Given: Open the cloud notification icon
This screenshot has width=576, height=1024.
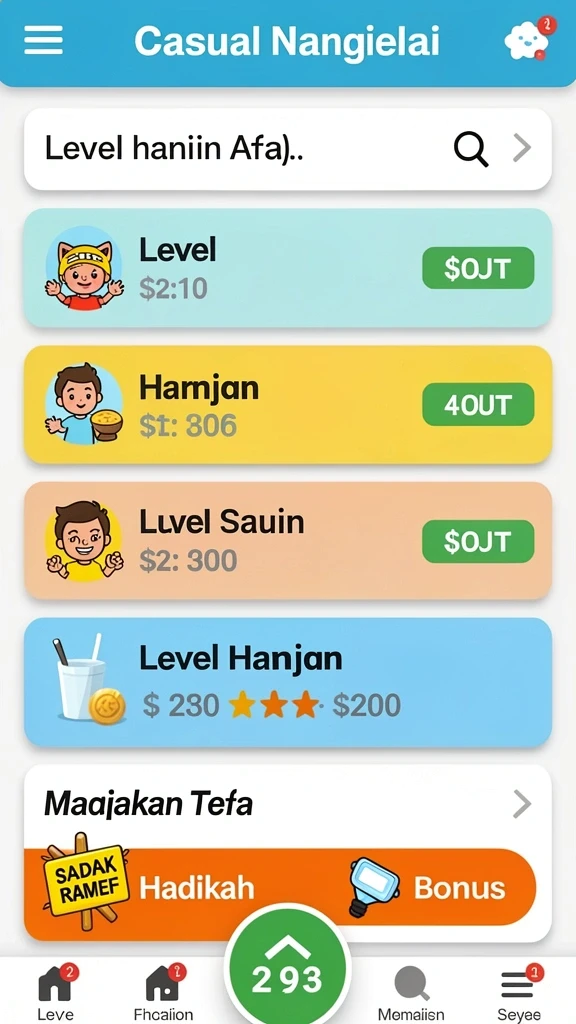Looking at the screenshot, I should click(526, 40).
